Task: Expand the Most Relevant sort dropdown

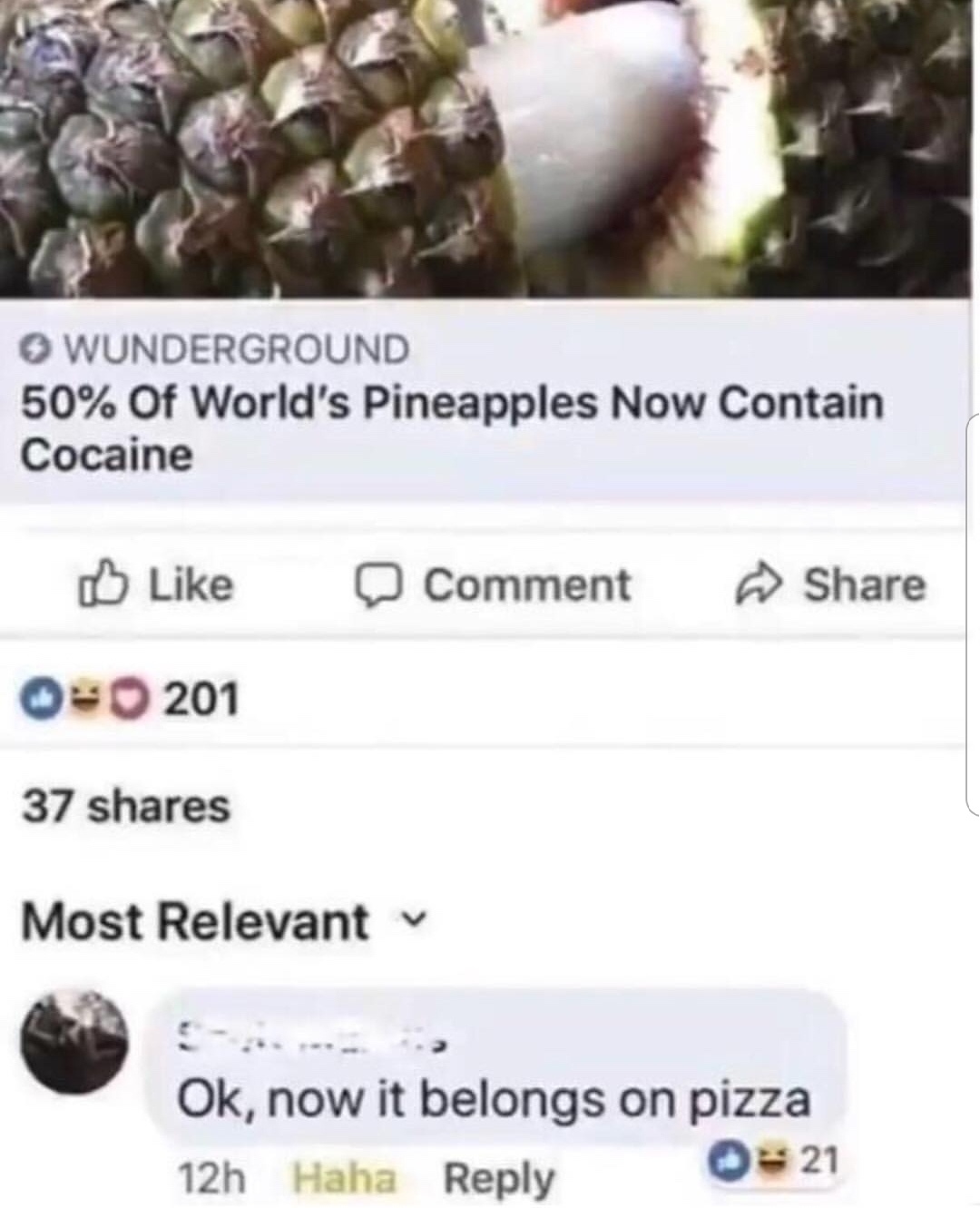Action: tap(223, 921)
